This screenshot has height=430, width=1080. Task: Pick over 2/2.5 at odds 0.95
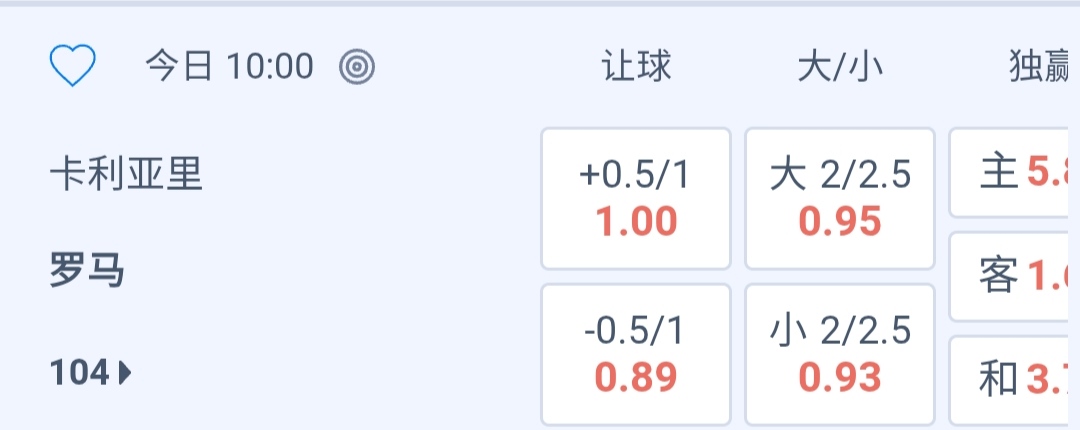coord(840,198)
